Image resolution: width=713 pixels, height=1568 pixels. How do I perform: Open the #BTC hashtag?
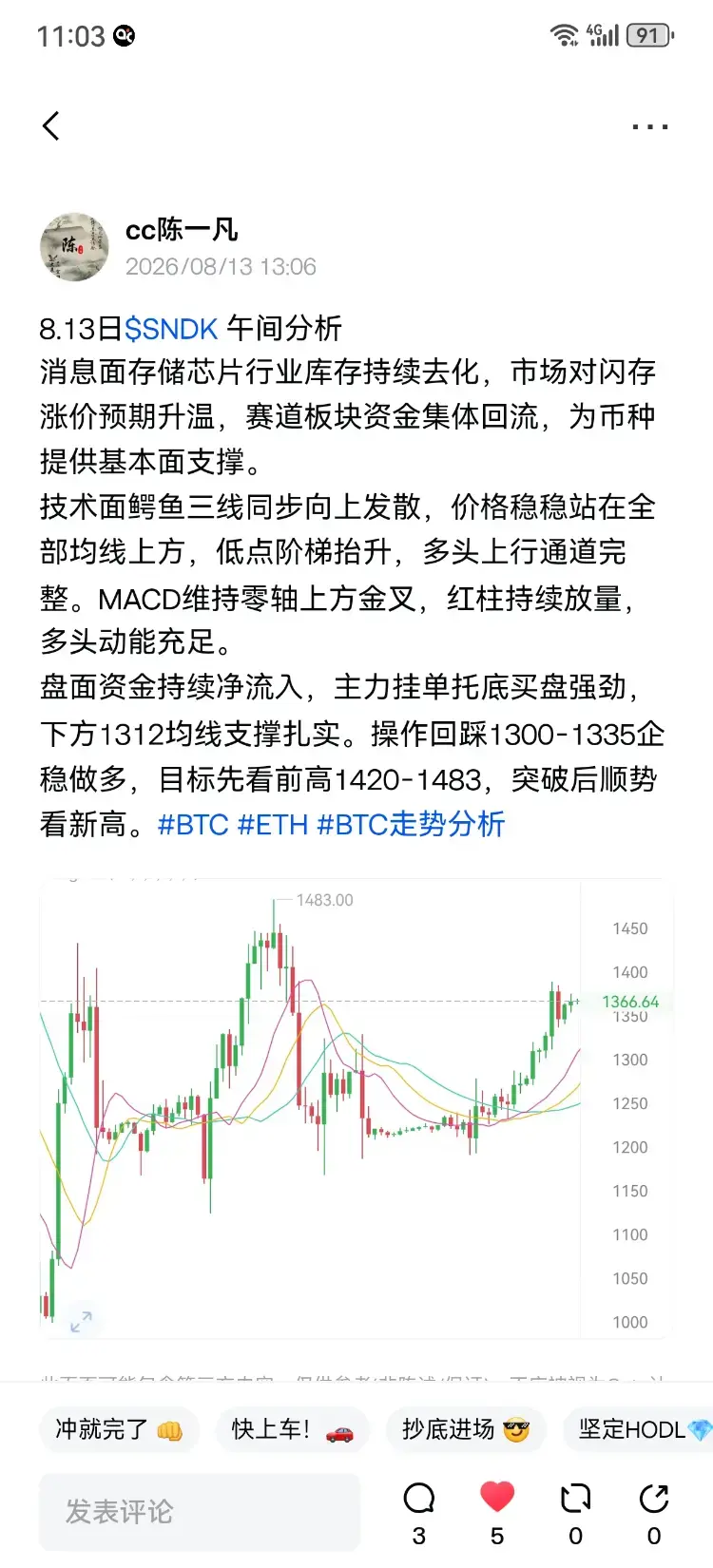pyautogui.click(x=193, y=824)
